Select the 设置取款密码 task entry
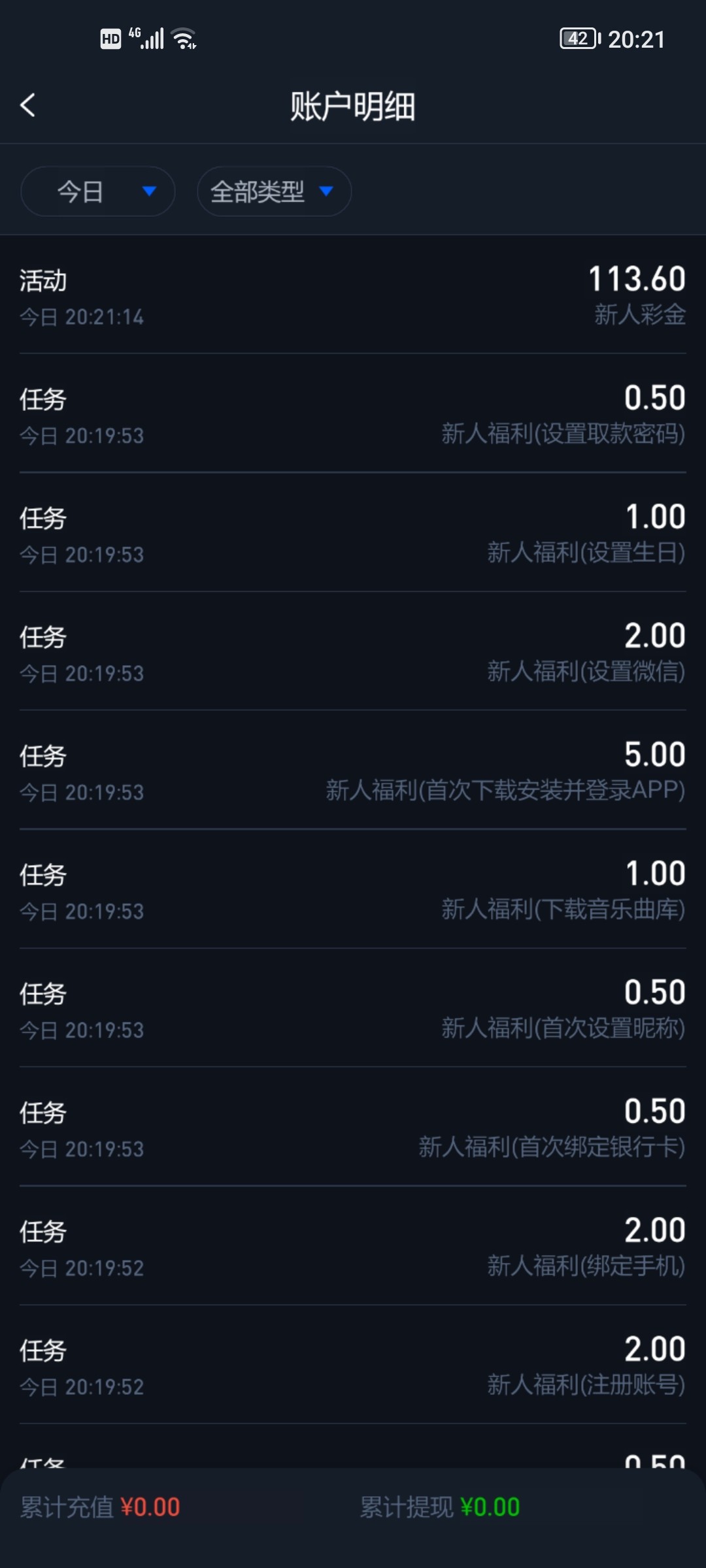This screenshot has height=1568, width=706. tap(353, 415)
